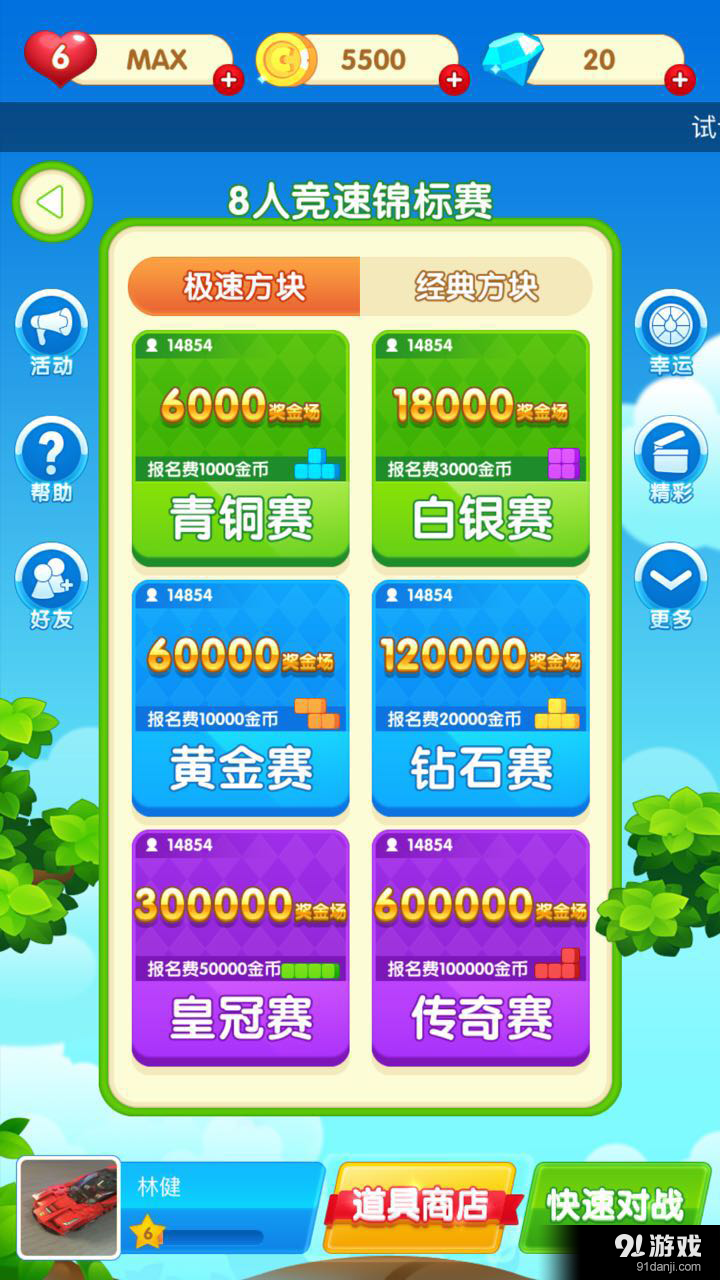Switch to the 经典方块 tab
This screenshot has width=720, height=1280.
478,285
